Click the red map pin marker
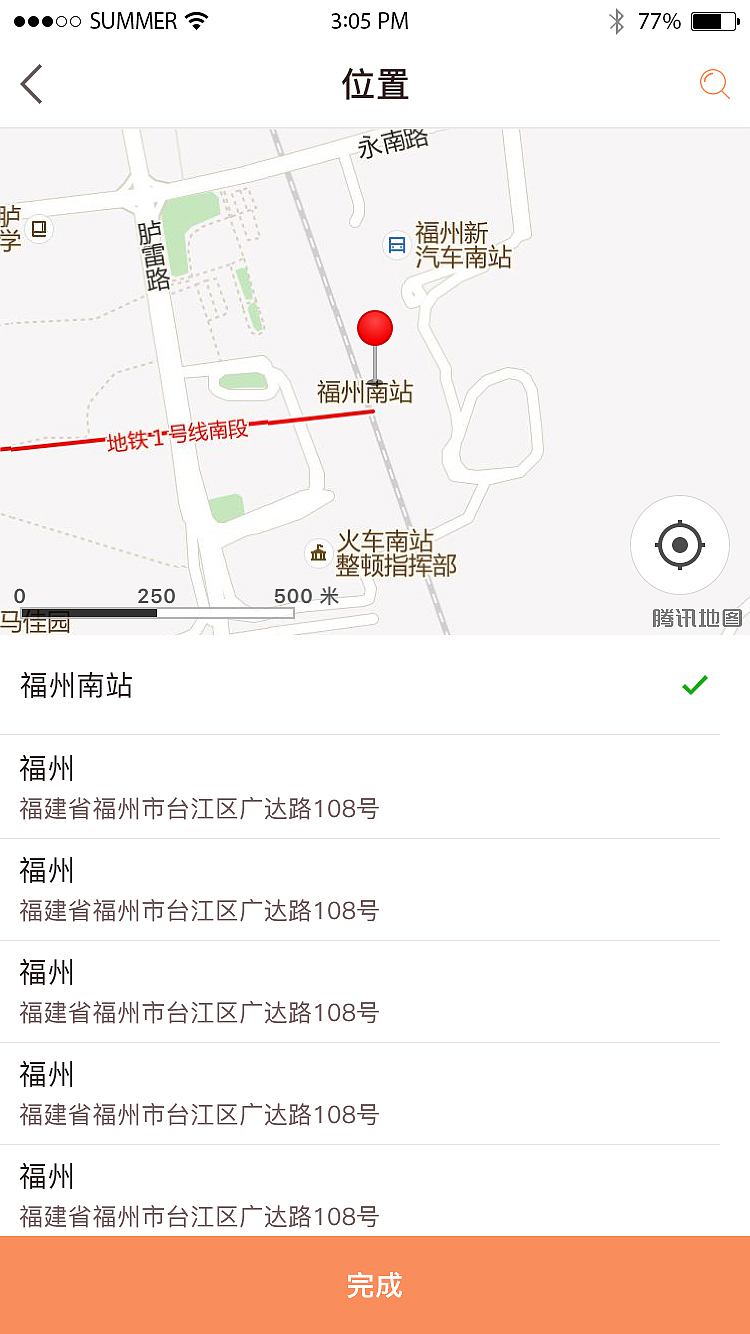Image resolution: width=750 pixels, height=1334 pixels. (x=375, y=326)
